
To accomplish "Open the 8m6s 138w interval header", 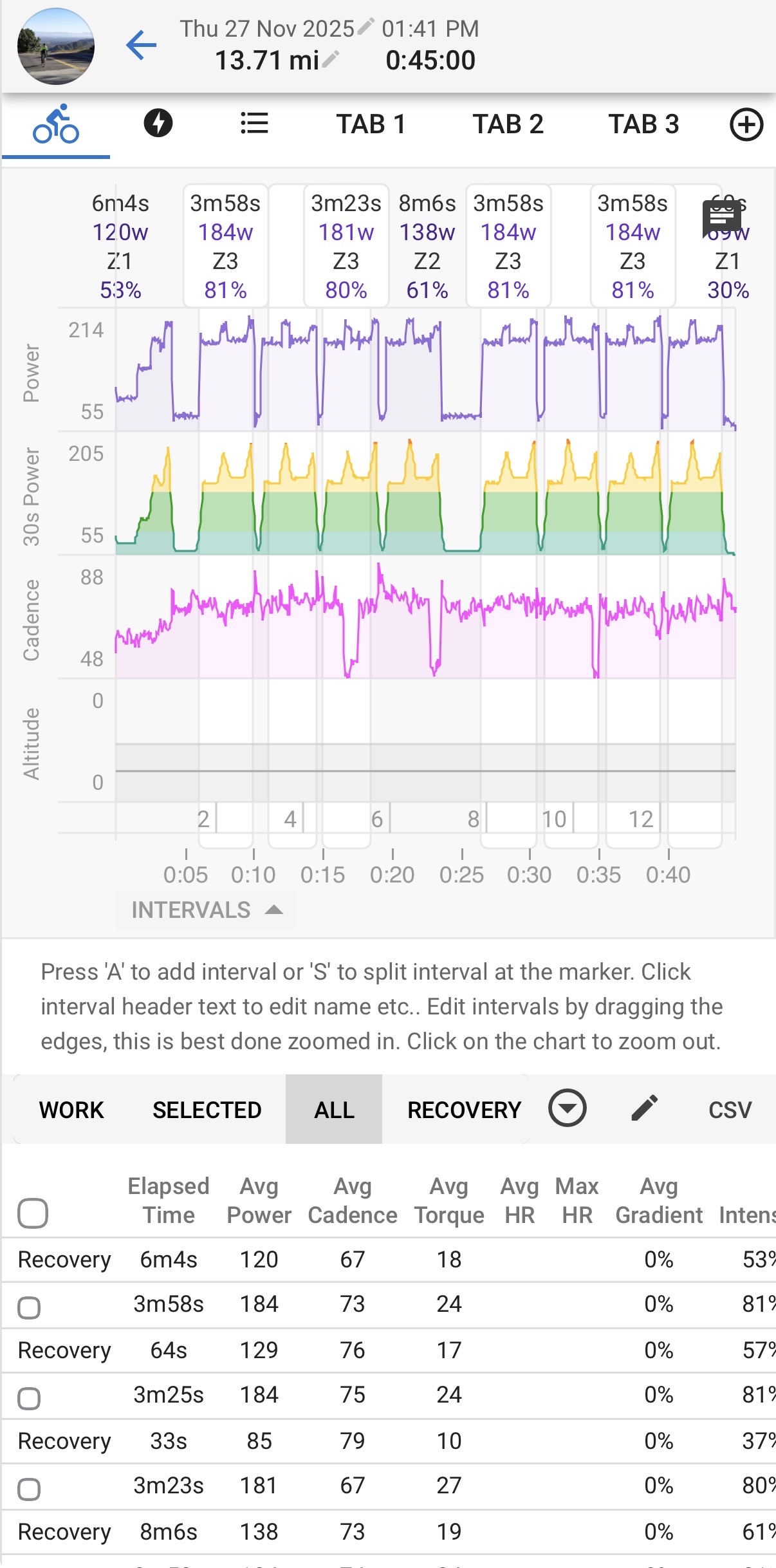I will tap(427, 247).
